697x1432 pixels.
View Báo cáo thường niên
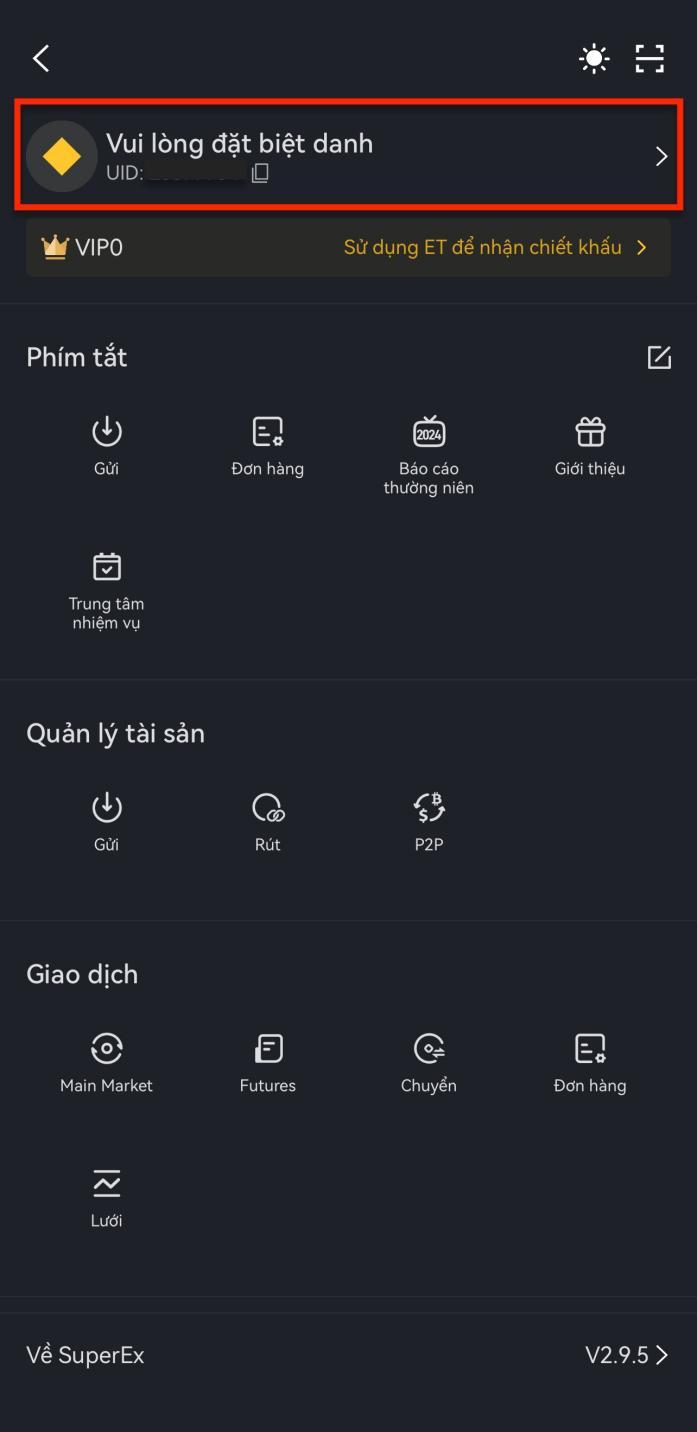[429, 456]
